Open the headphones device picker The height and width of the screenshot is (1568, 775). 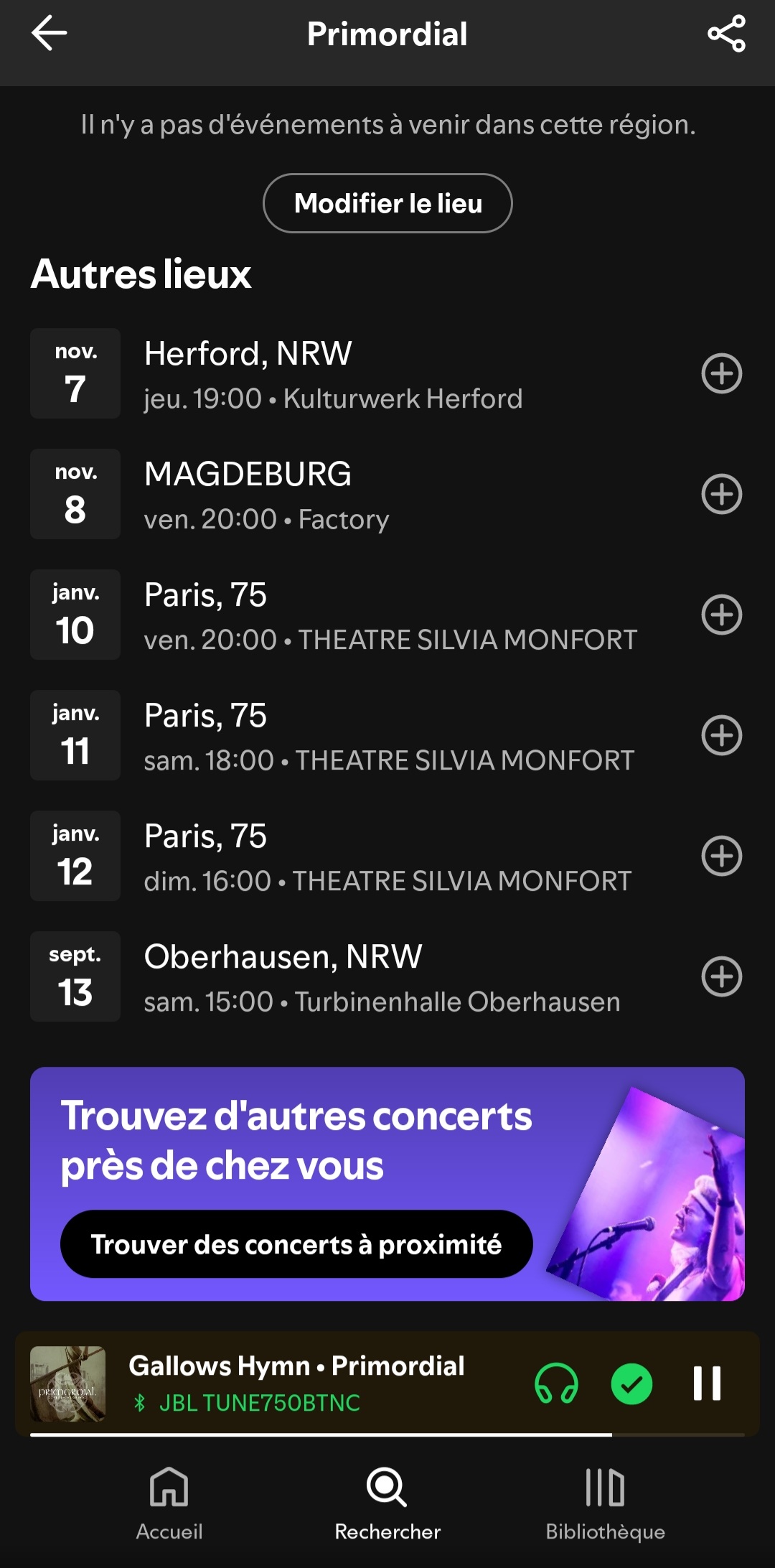[x=556, y=1383]
